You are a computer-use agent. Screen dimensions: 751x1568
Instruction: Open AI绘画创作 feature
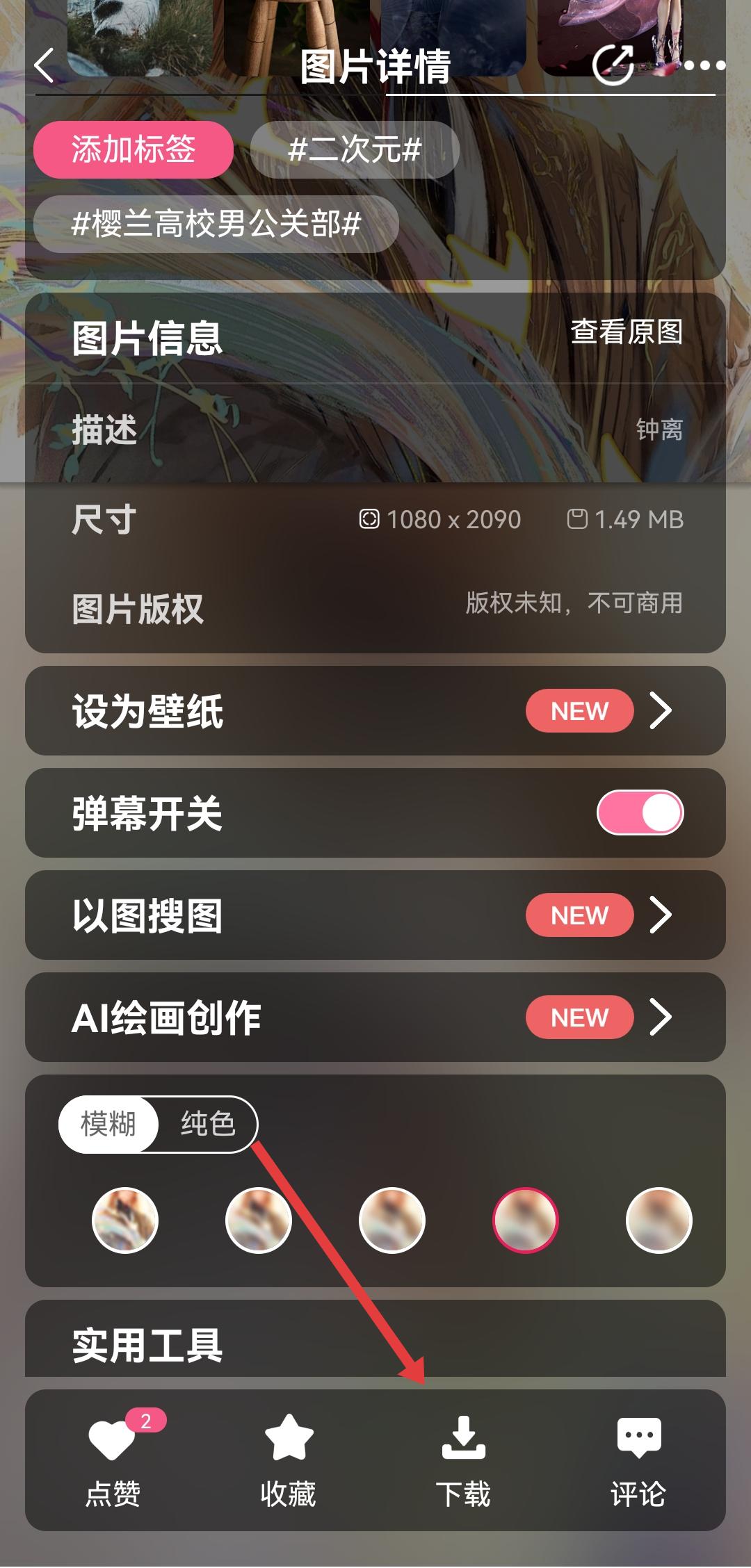[375, 1017]
